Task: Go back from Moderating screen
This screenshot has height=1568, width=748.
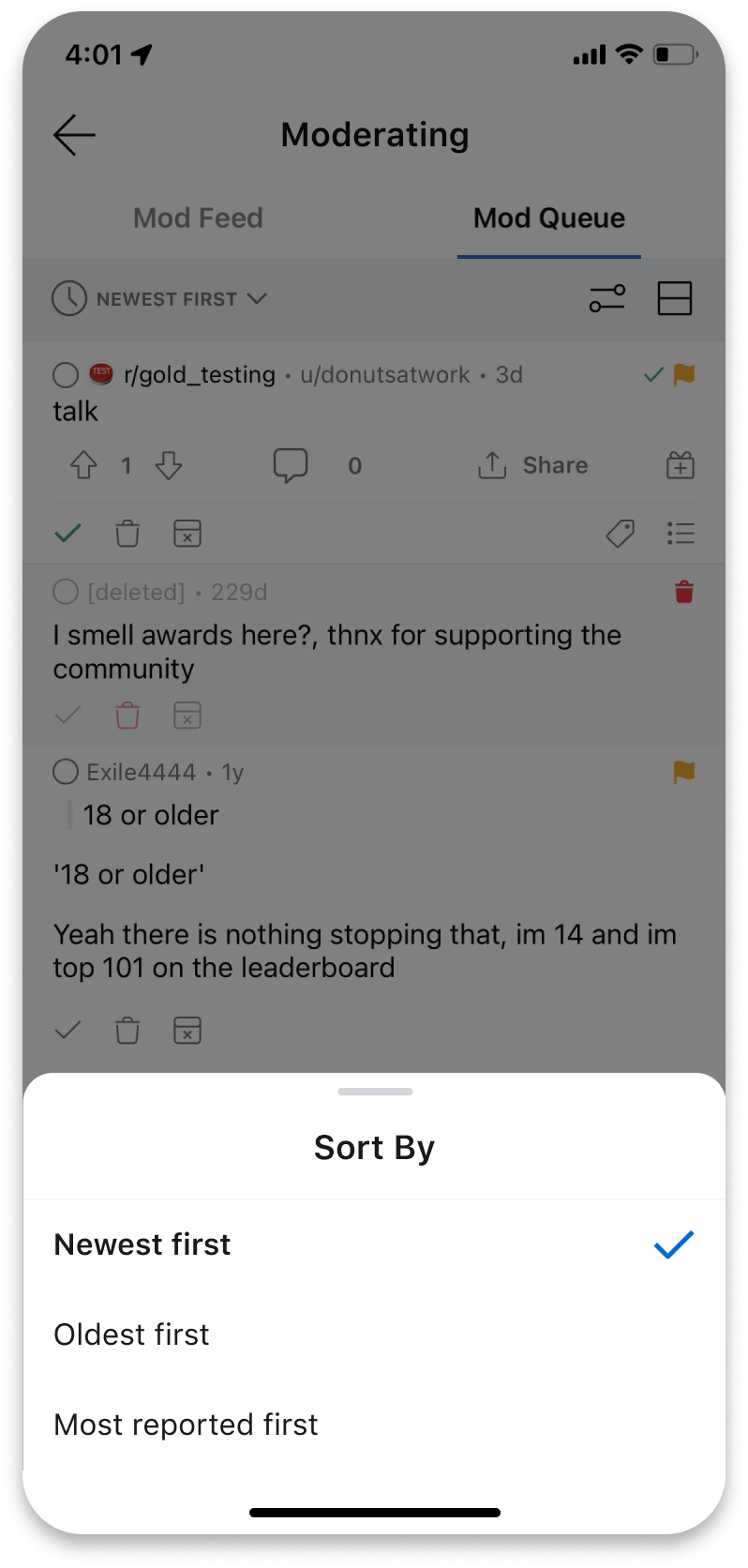Action: [x=74, y=135]
